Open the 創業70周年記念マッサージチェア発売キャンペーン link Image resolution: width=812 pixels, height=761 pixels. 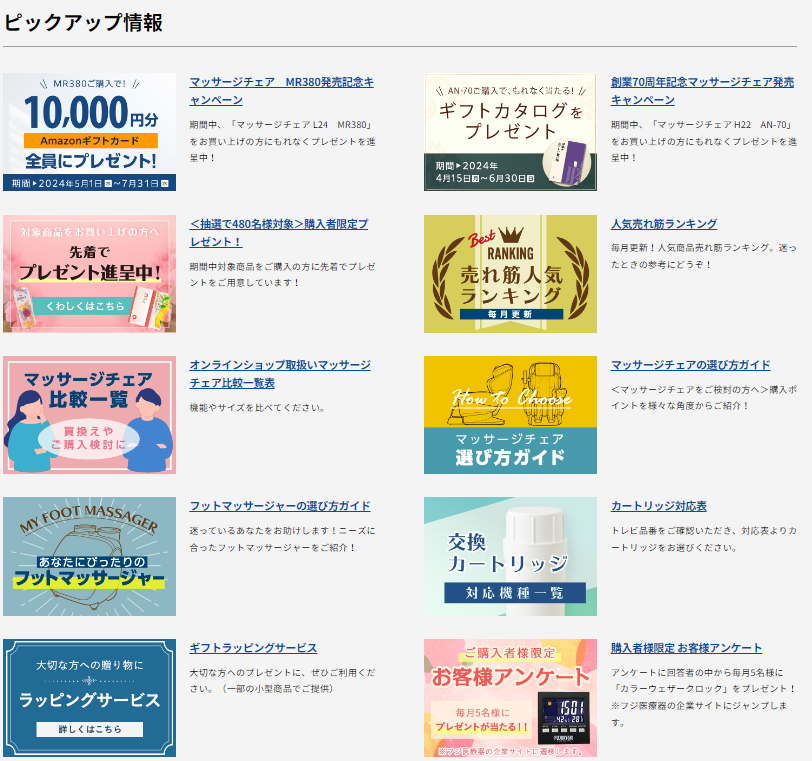[x=703, y=82]
